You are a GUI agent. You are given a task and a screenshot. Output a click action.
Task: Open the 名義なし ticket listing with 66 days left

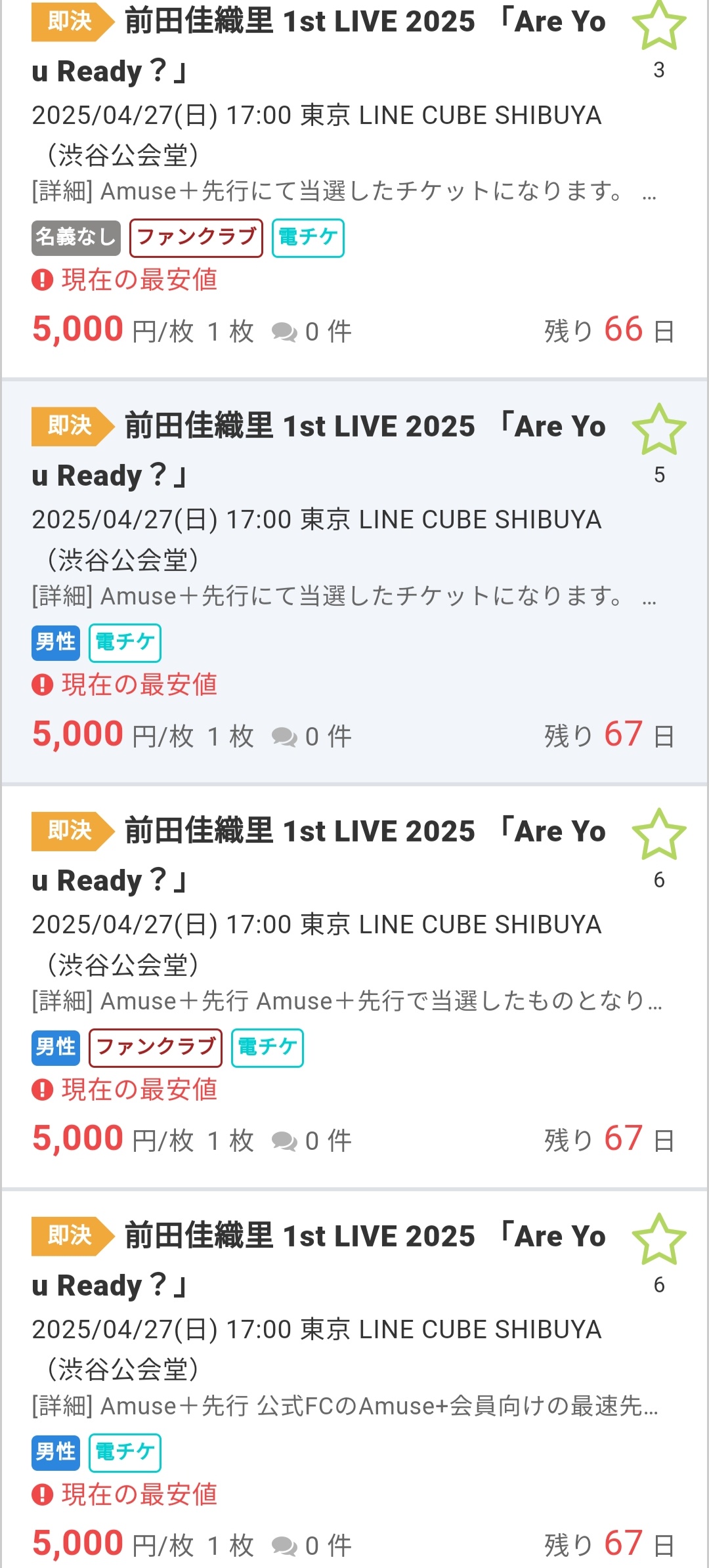tap(354, 188)
